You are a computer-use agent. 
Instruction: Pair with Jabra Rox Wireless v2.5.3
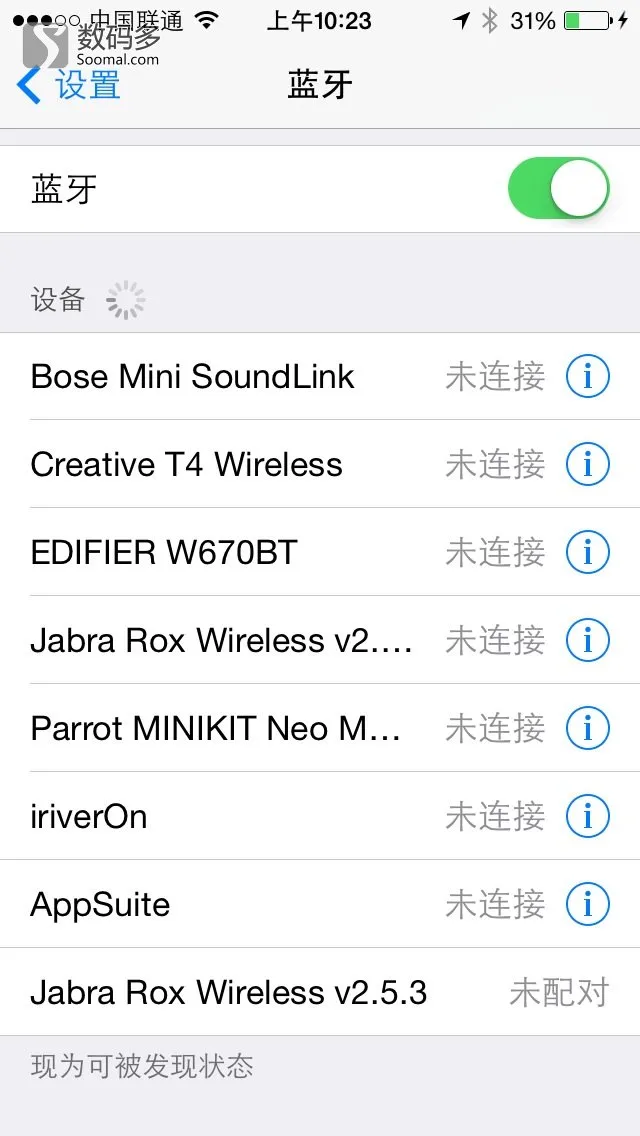tap(320, 992)
